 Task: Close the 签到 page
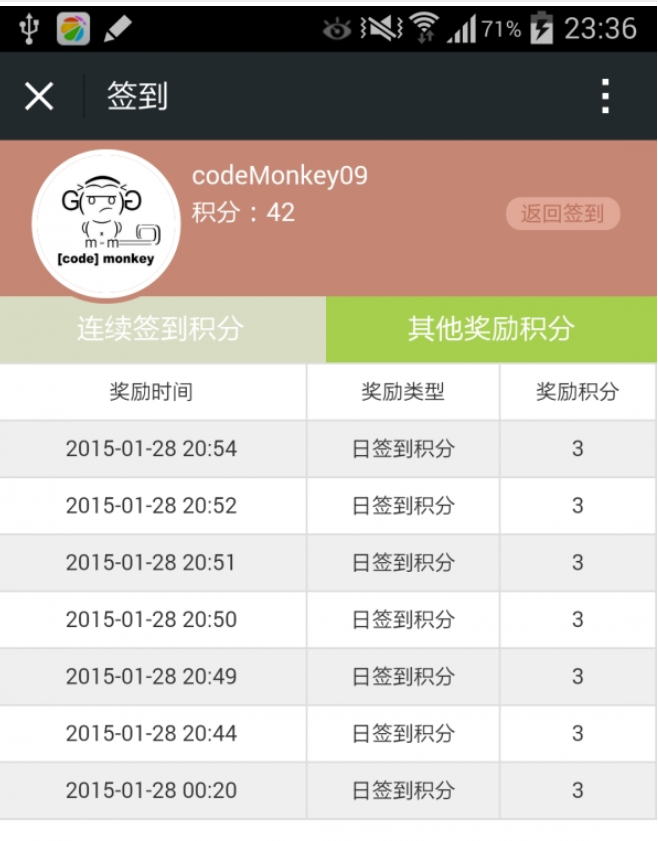39,97
